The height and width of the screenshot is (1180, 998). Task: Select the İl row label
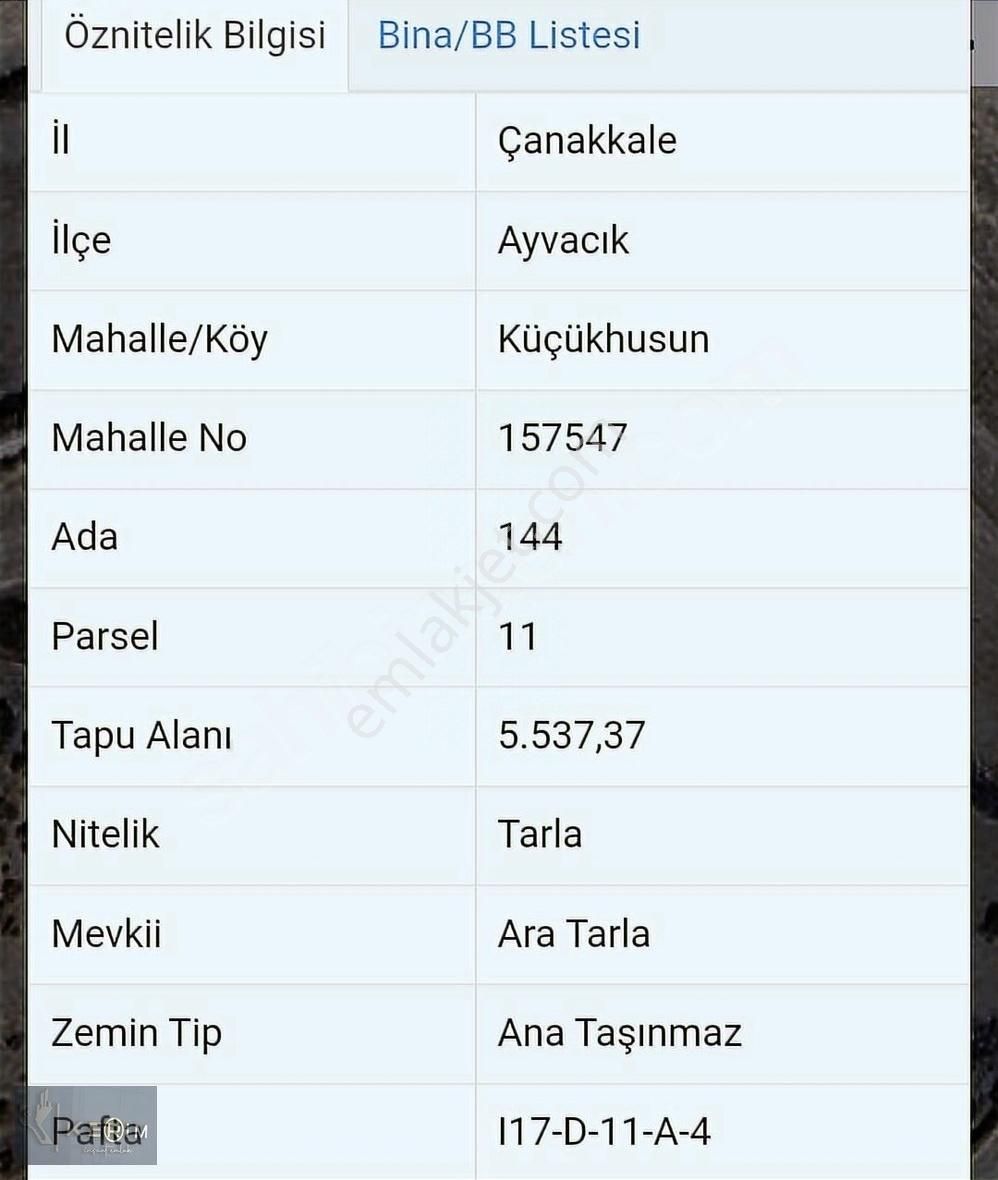[x=60, y=140]
